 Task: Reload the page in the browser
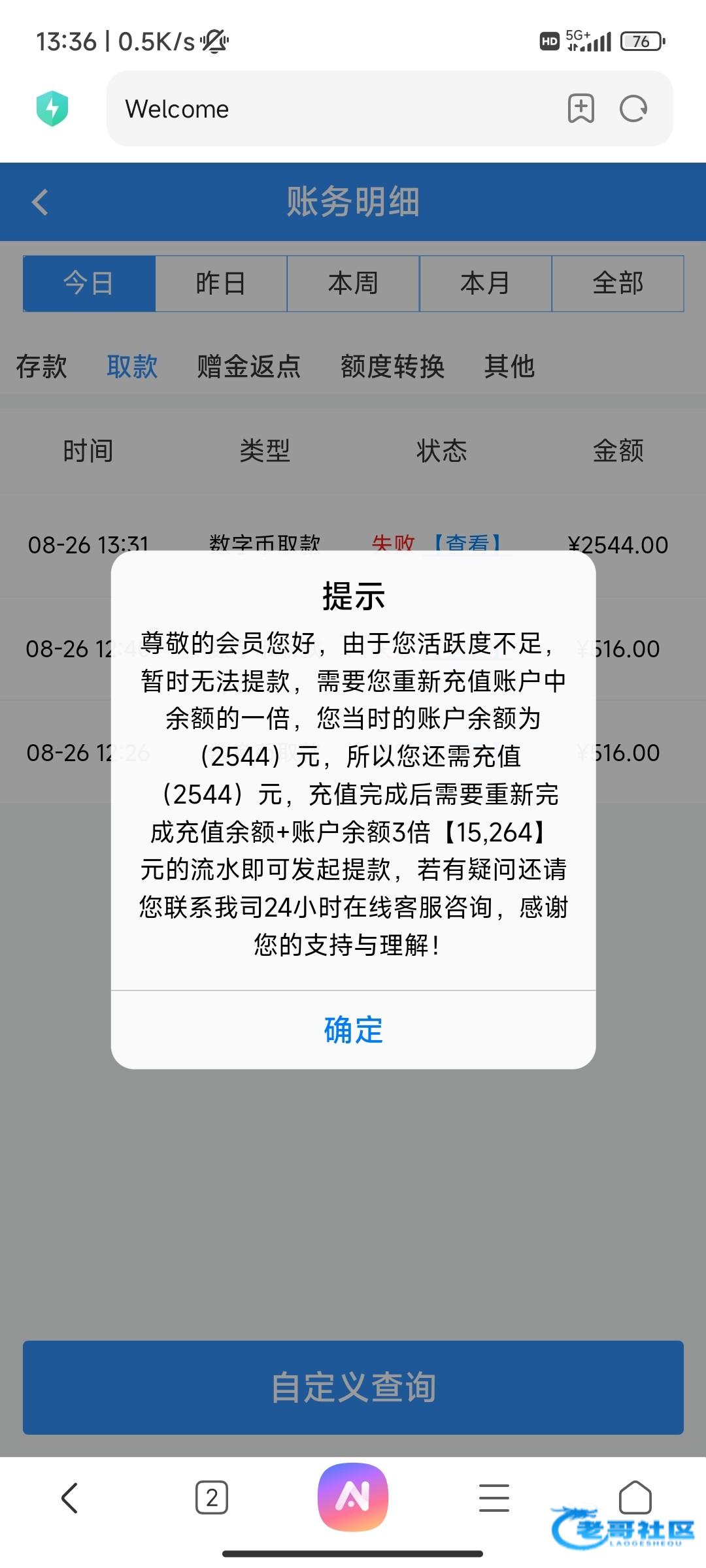click(x=633, y=108)
